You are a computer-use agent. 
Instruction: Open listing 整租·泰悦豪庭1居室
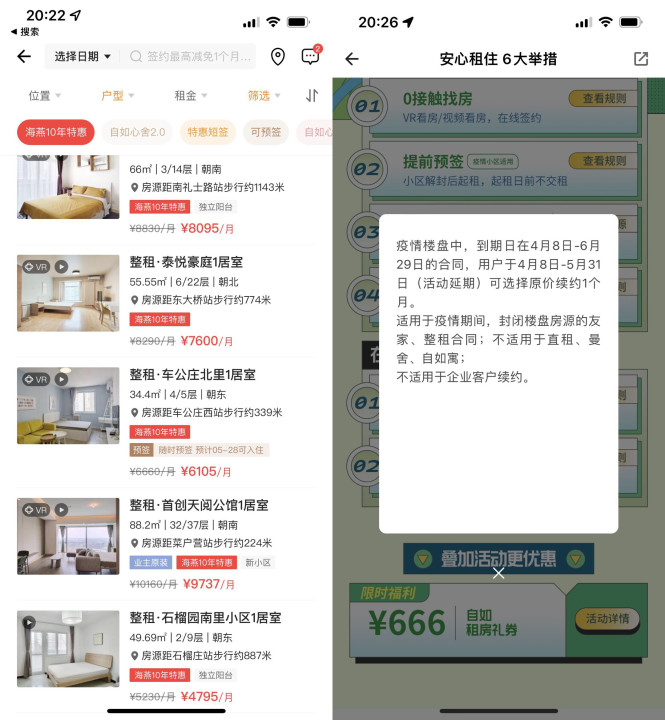186,262
